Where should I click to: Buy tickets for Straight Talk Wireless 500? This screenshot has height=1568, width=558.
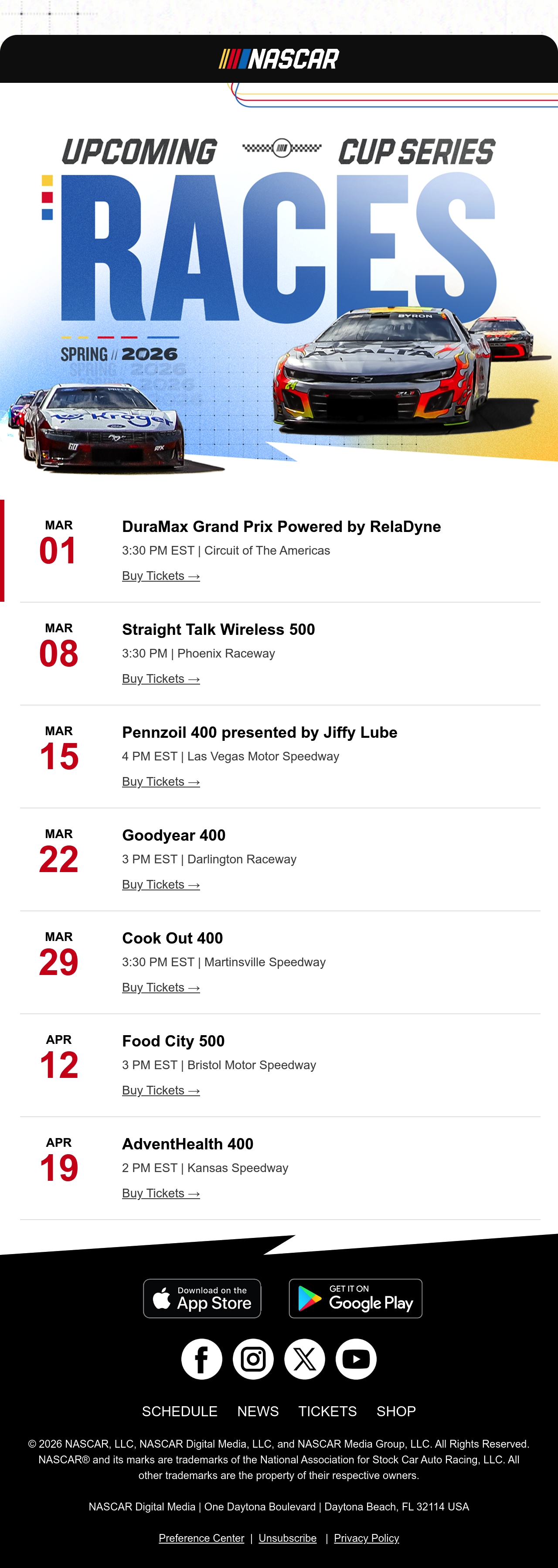161,678
